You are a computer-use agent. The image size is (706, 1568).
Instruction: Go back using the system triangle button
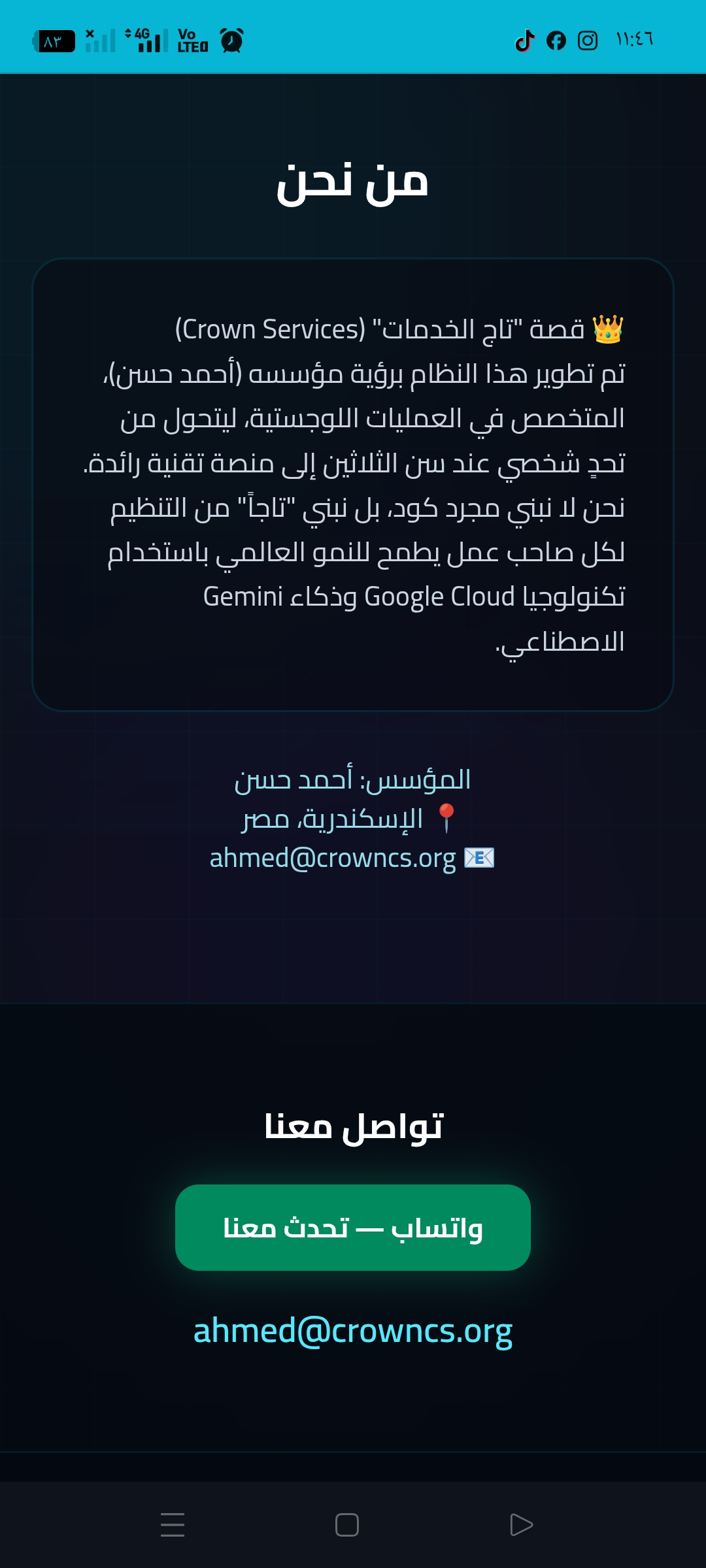[x=521, y=1525]
